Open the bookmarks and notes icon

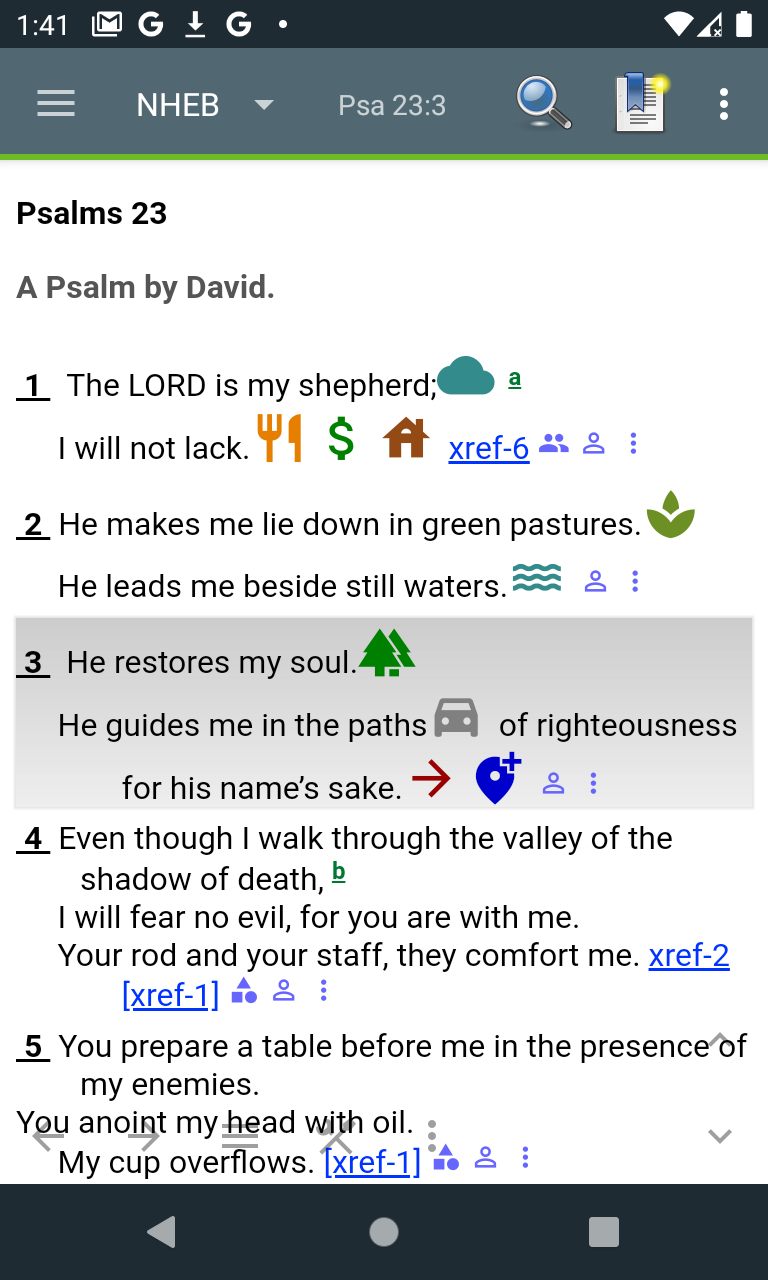click(640, 104)
